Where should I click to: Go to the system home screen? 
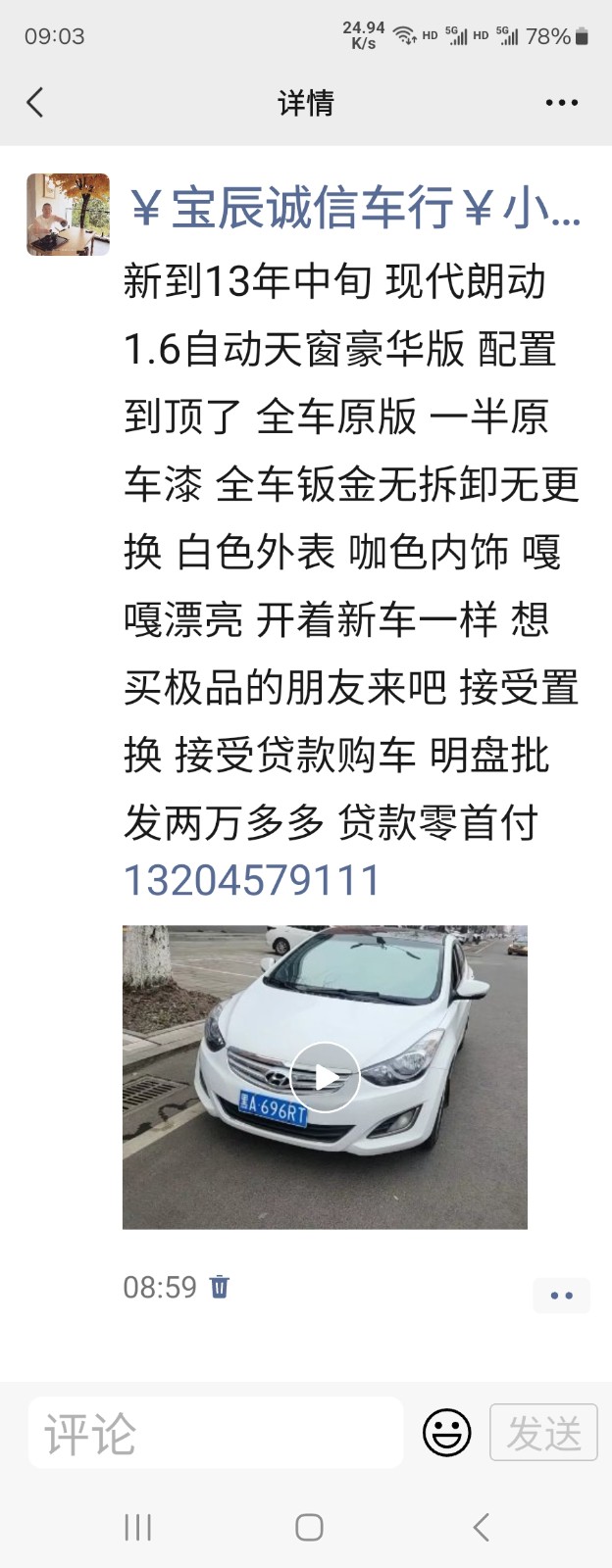tap(309, 1527)
